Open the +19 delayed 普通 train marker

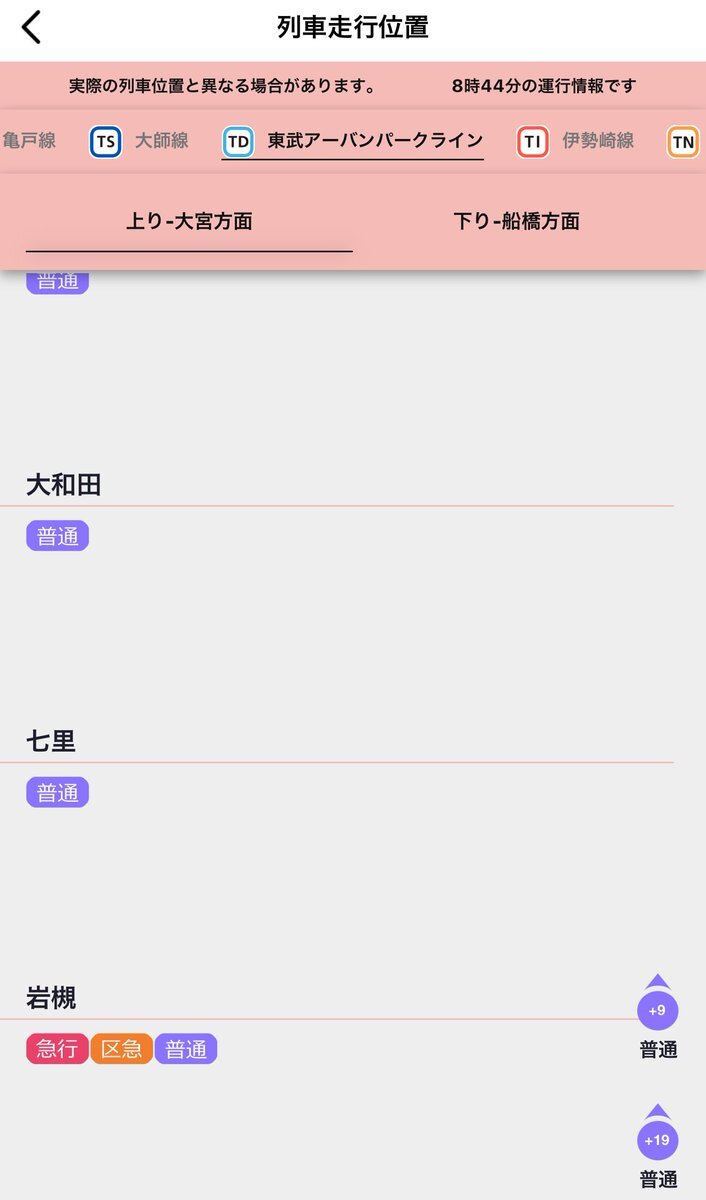coord(657,1140)
